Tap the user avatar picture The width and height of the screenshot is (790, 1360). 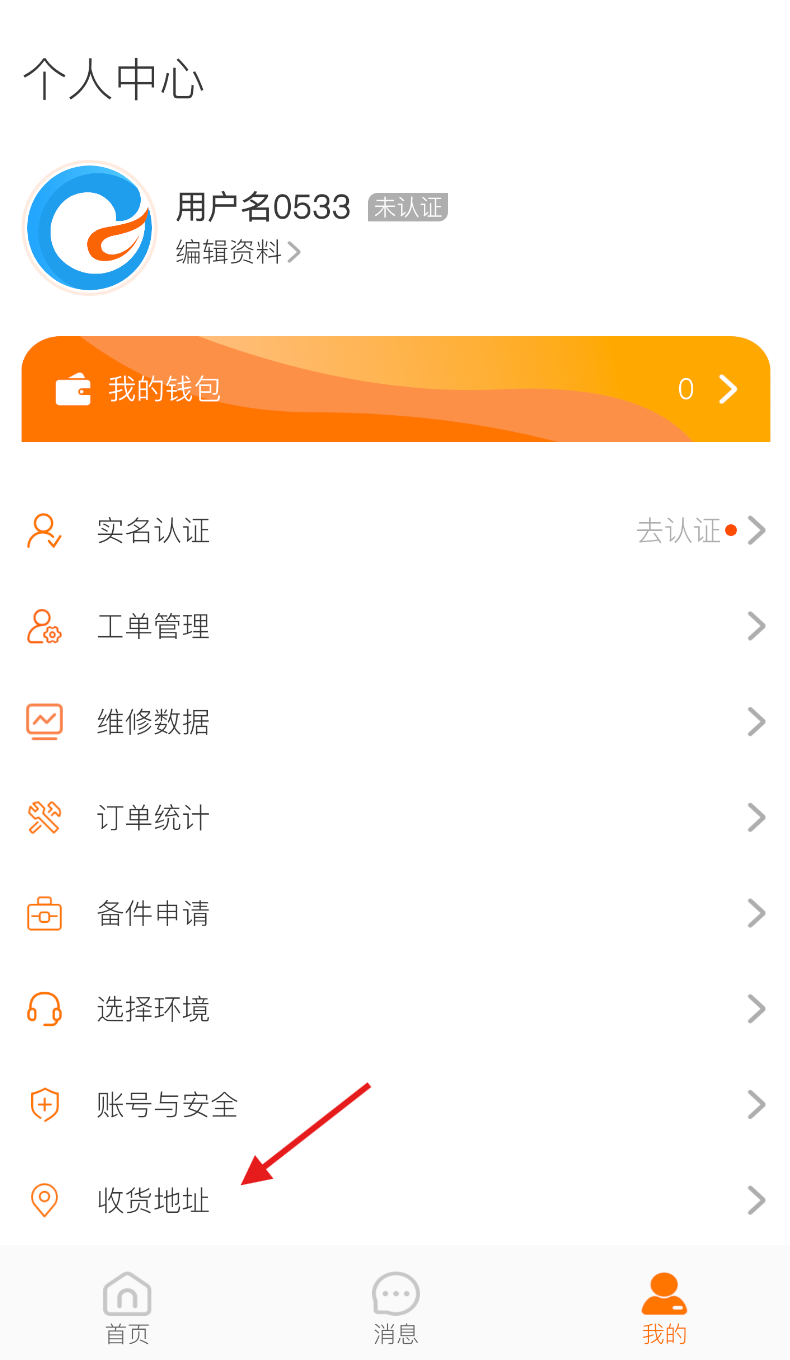click(x=90, y=228)
